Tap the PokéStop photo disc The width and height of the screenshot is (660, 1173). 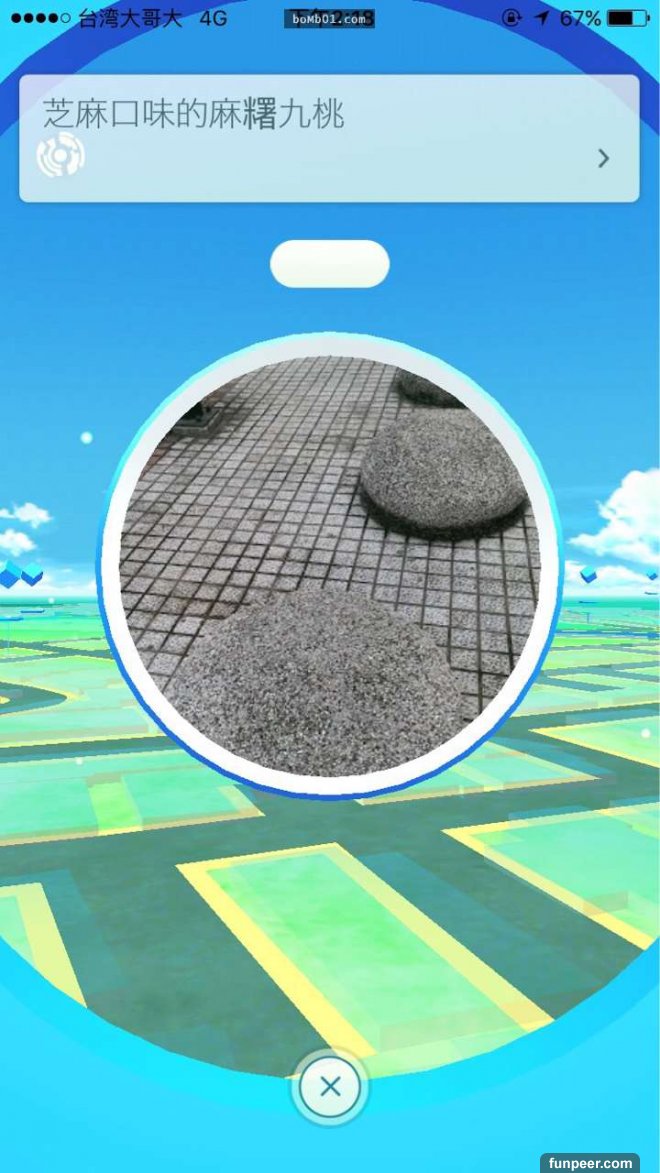tap(330, 566)
